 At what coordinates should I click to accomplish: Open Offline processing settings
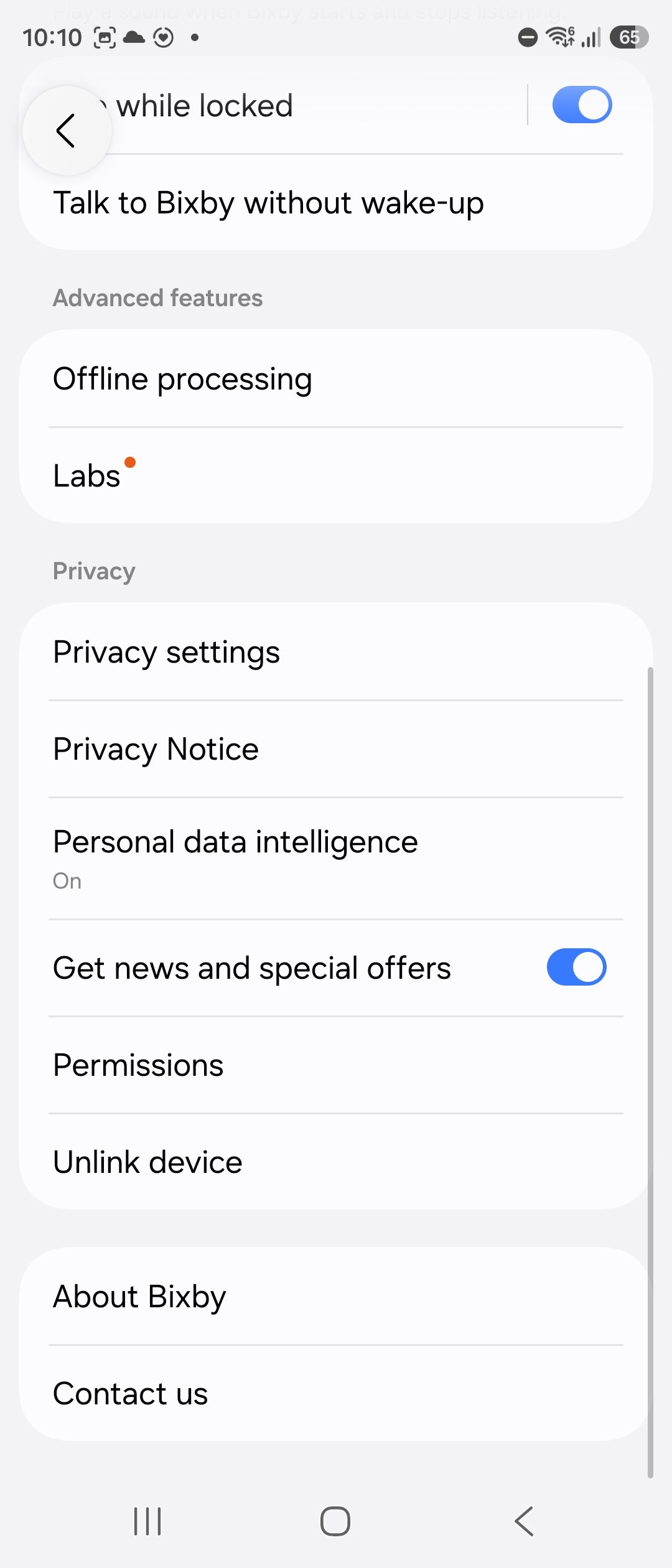336,379
